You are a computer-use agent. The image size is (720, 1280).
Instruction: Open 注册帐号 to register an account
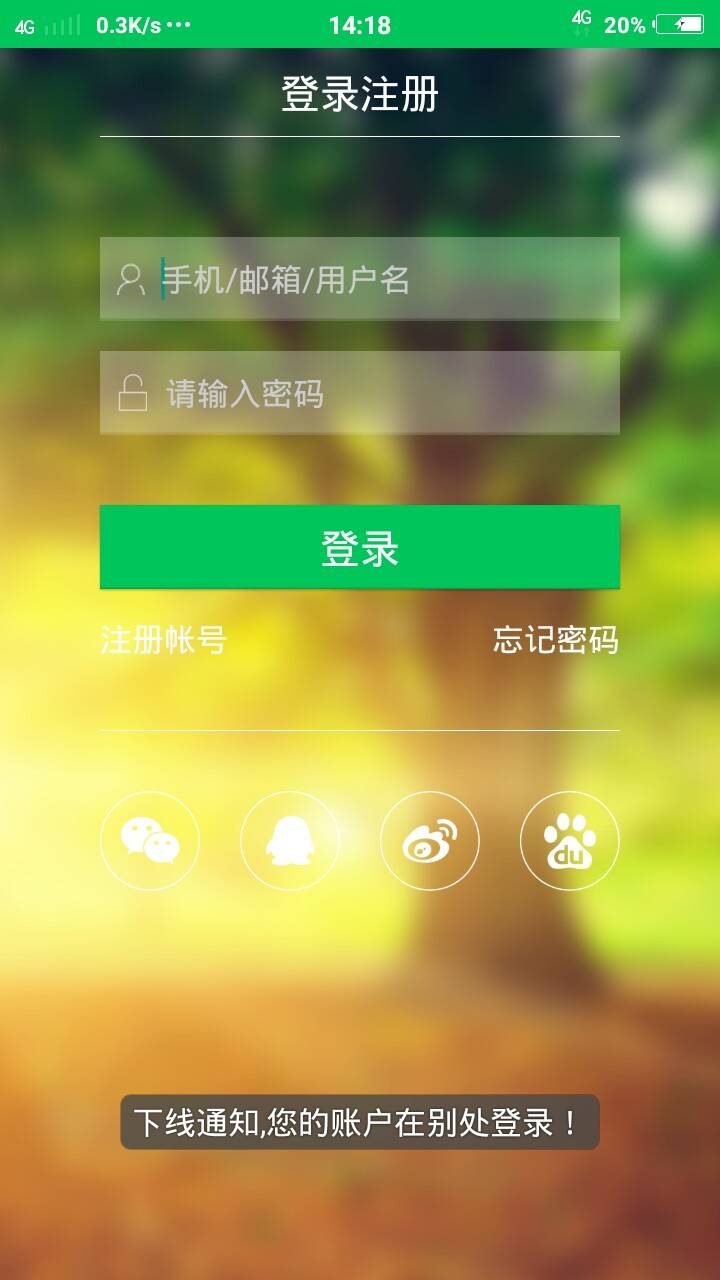coord(164,640)
